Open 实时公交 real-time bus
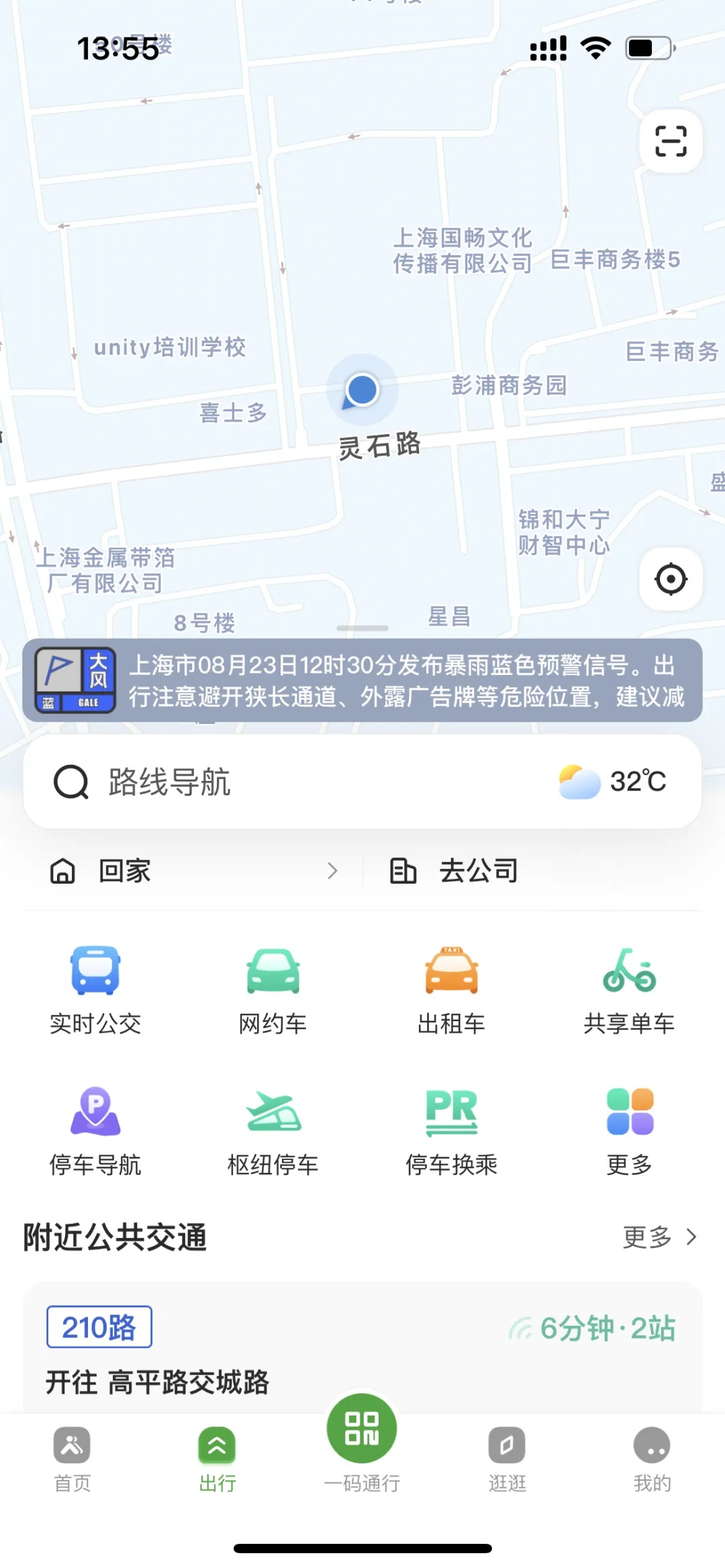This screenshot has height=1568, width=725. [95, 989]
